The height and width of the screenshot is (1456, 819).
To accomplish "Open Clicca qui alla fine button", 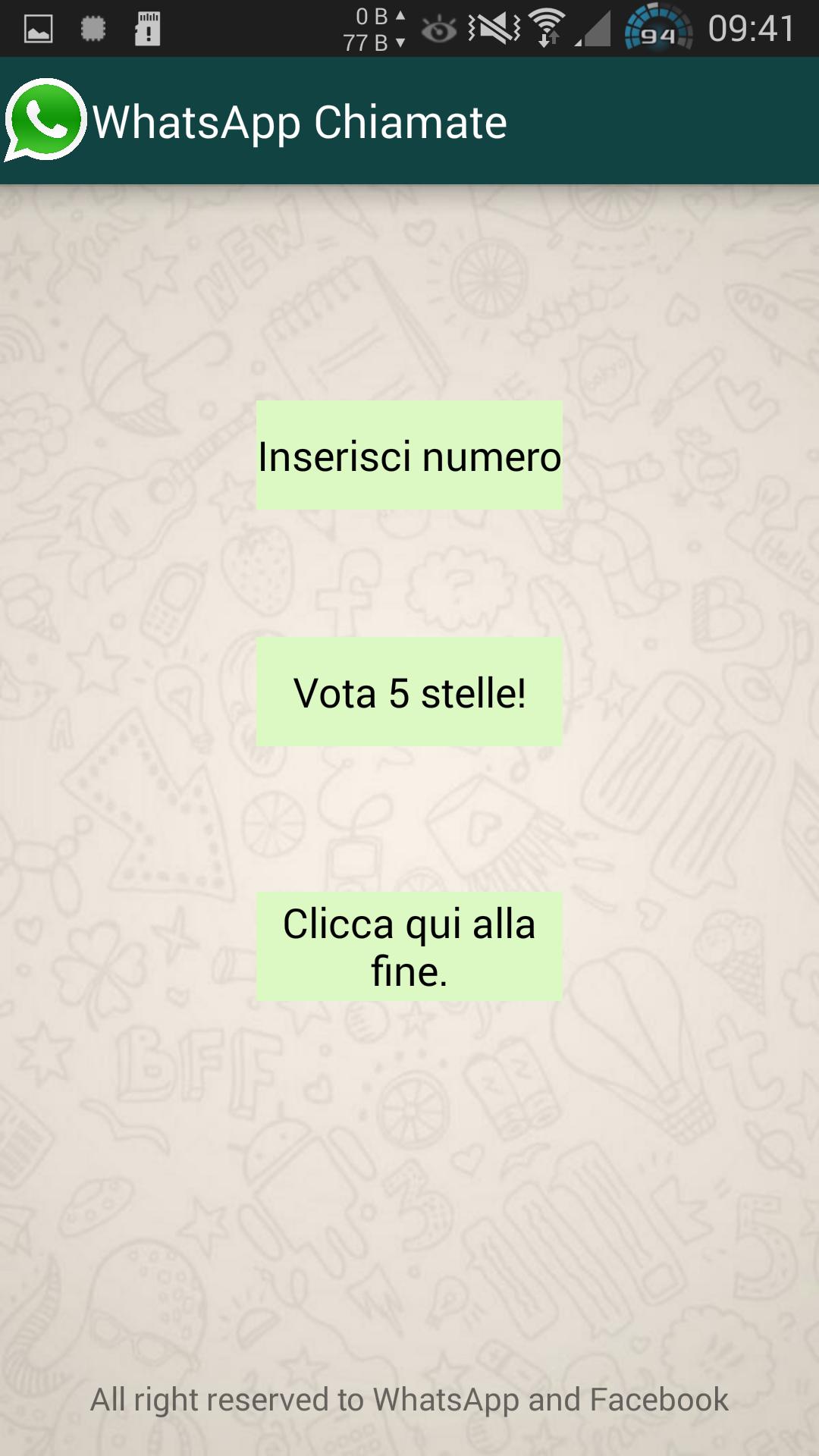I will pos(409,946).
